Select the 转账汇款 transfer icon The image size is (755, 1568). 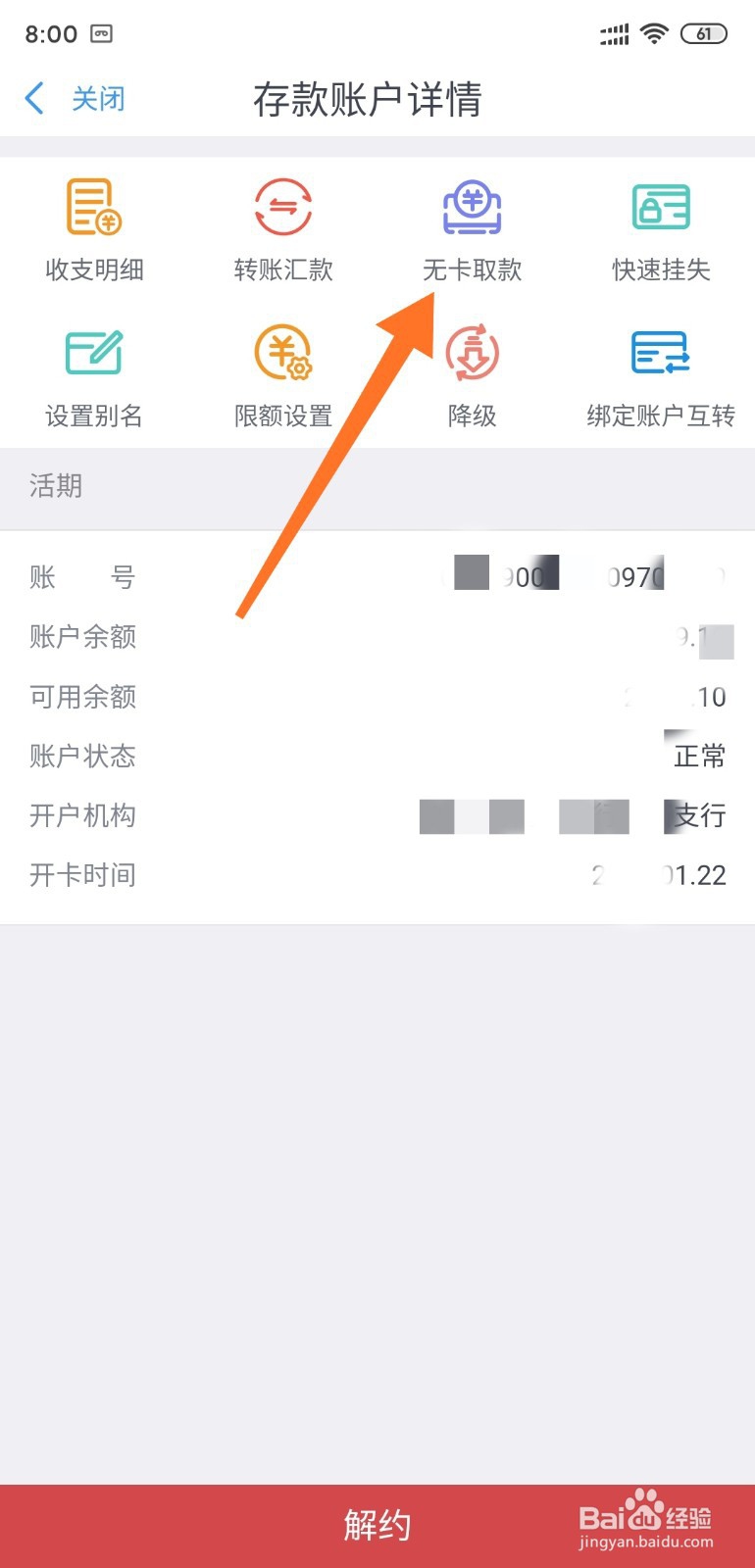click(282, 225)
